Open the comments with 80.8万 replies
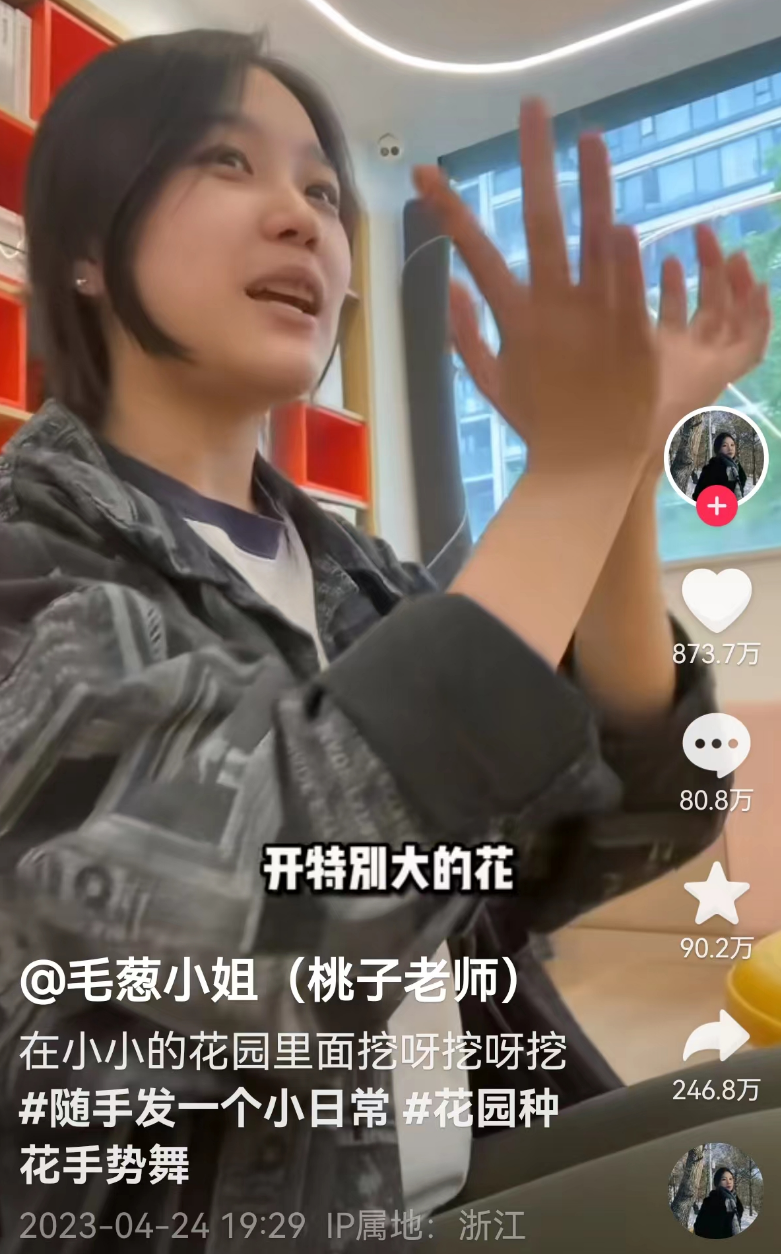Image resolution: width=781 pixels, height=1254 pixels. (x=716, y=747)
